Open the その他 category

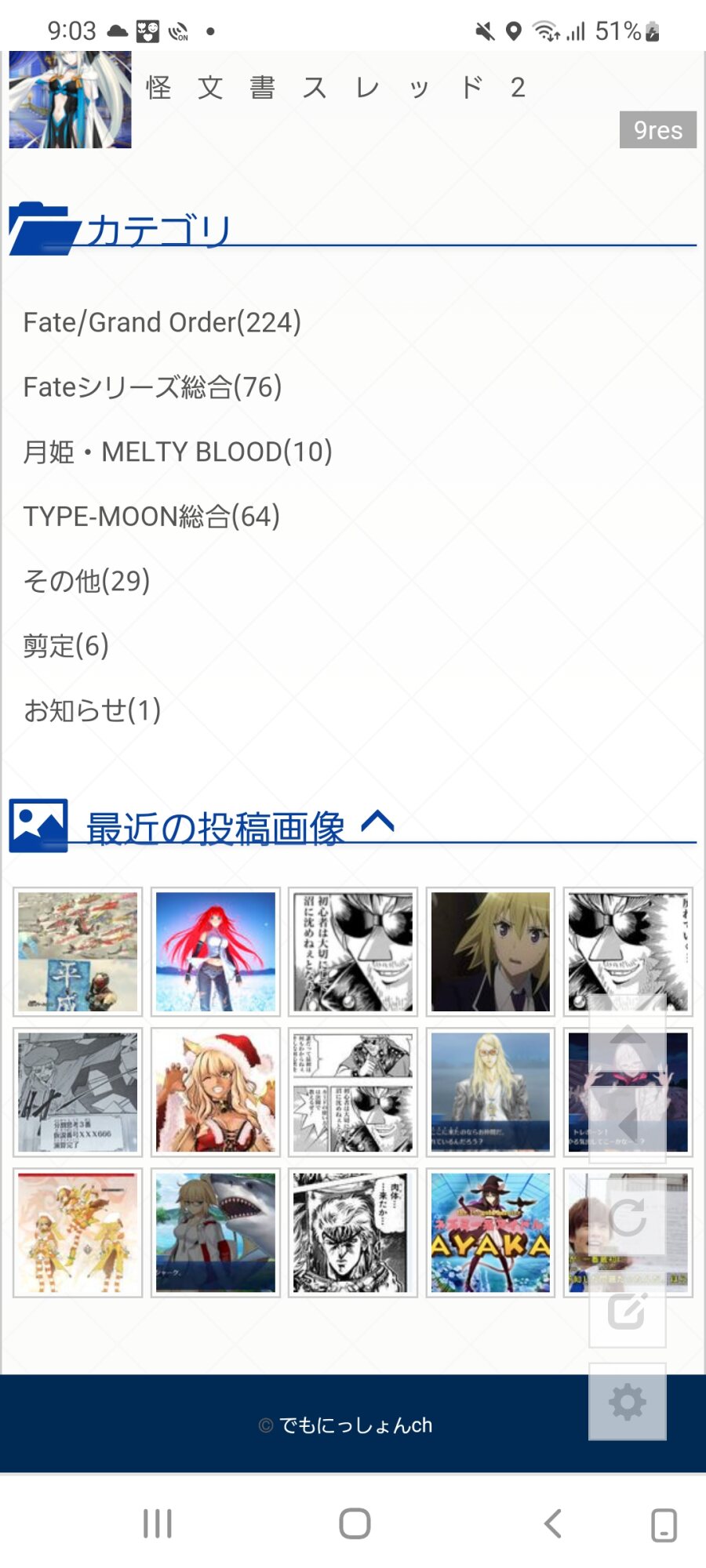pos(86,581)
